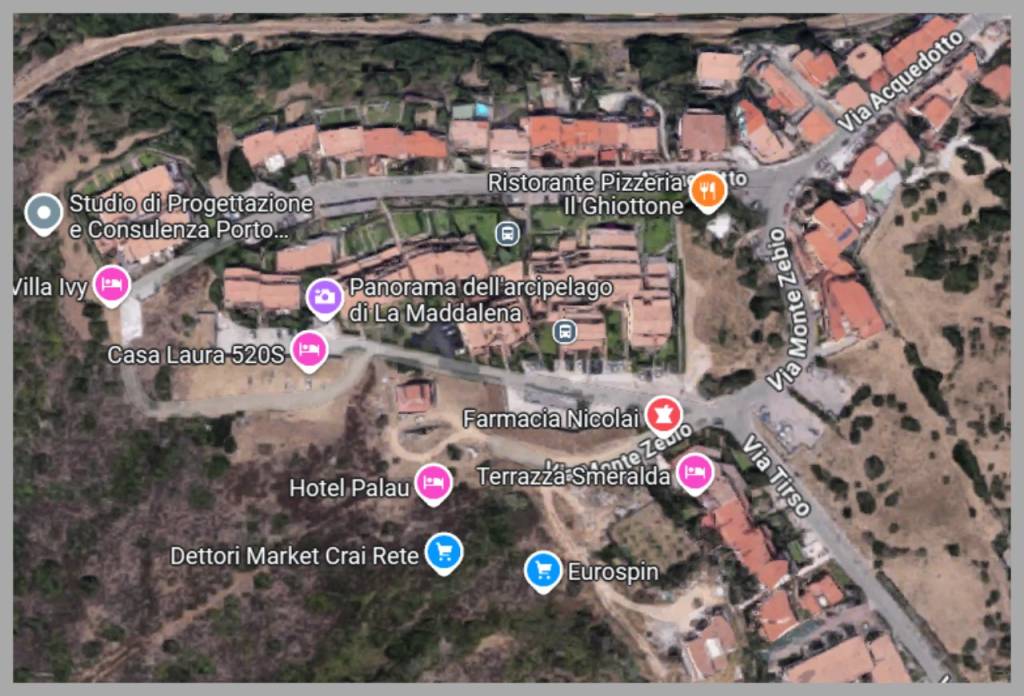Open Dettori Market Crai Rete shop pin

coord(443,551)
